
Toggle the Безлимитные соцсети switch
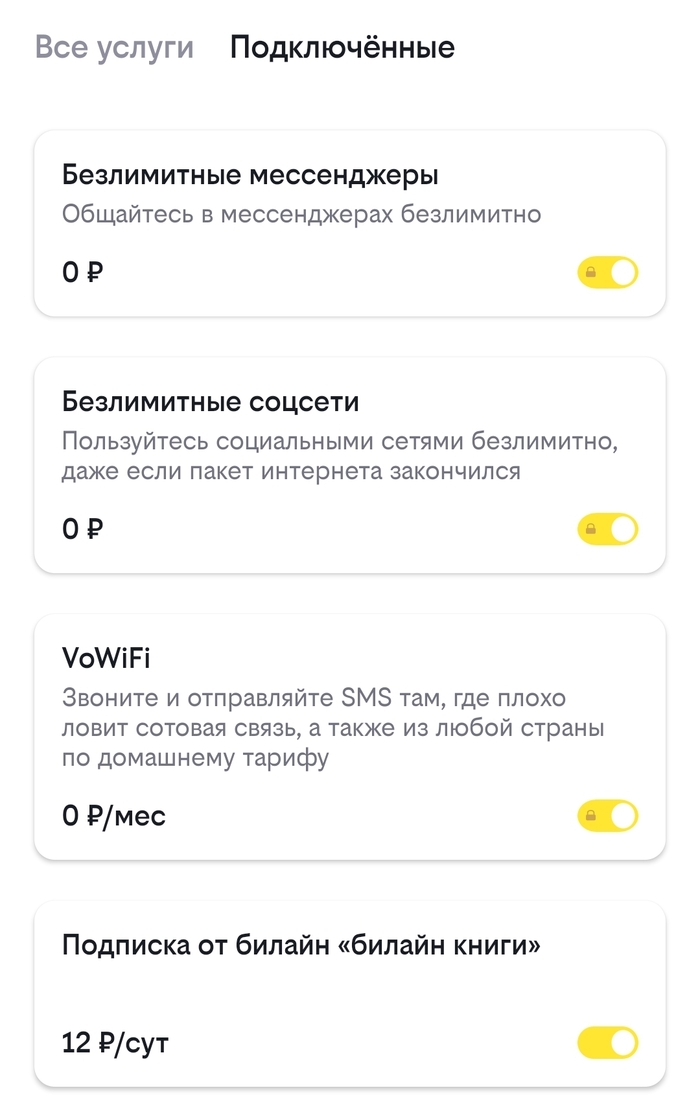(x=607, y=529)
